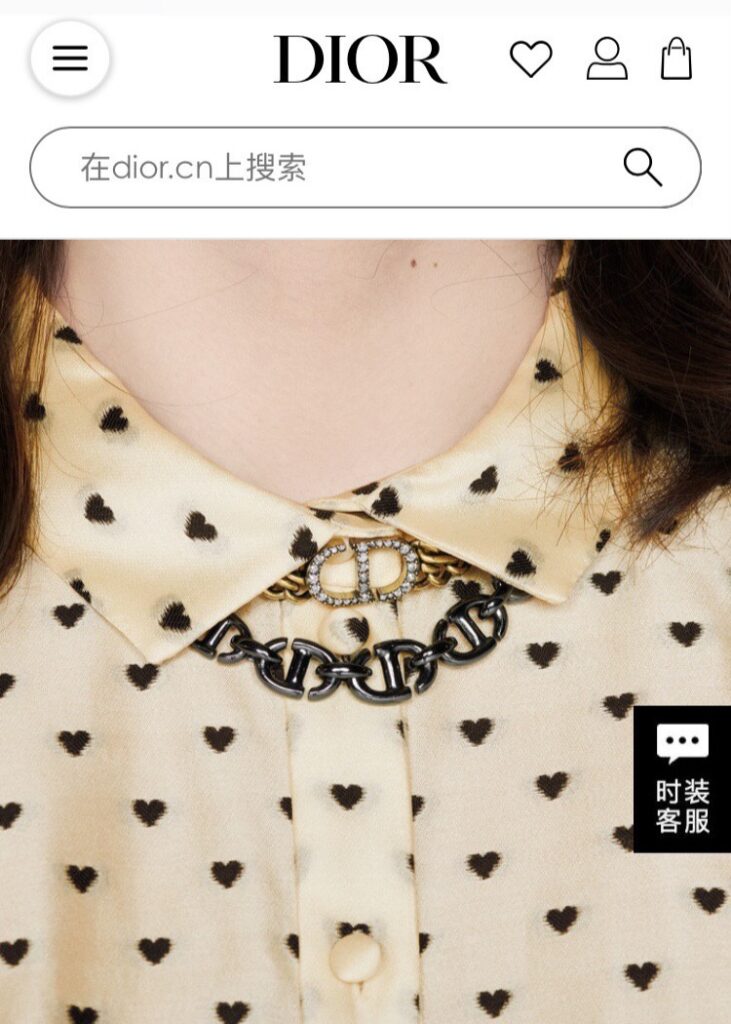Viewport: 731px width, 1024px height.
Task: Tap the dior.cn search field
Action: [x=330, y=167]
